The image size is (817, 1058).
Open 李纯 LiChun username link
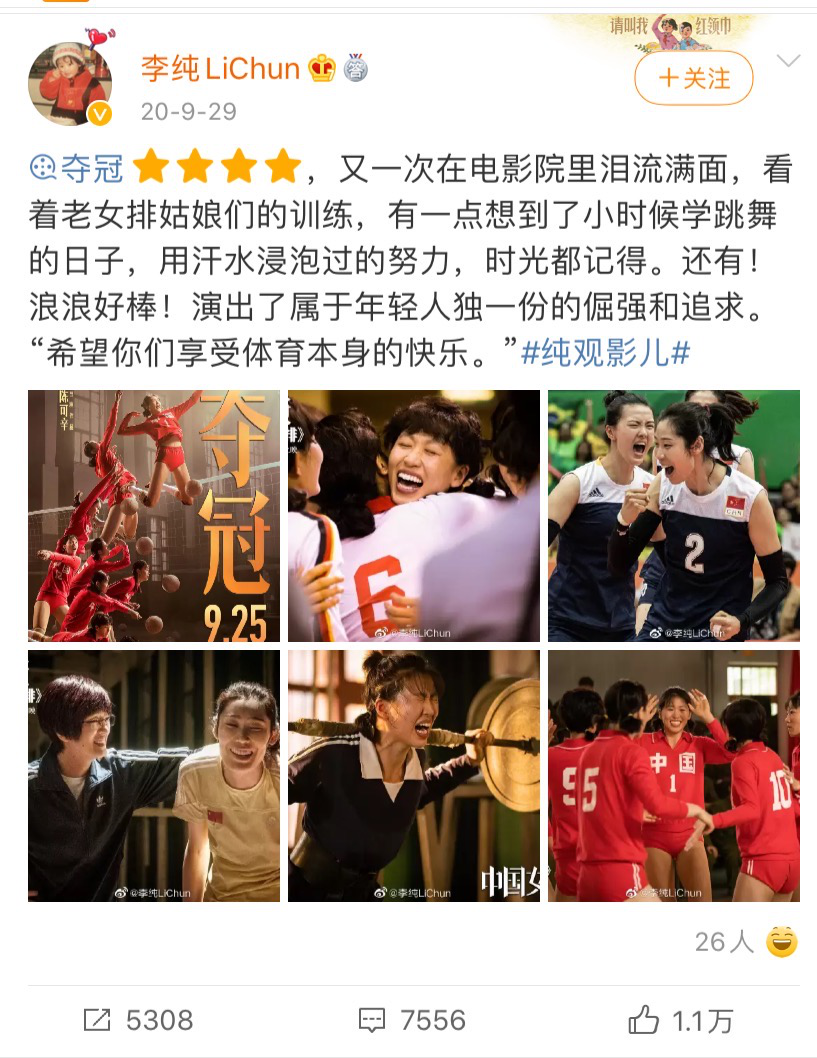click(x=219, y=68)
